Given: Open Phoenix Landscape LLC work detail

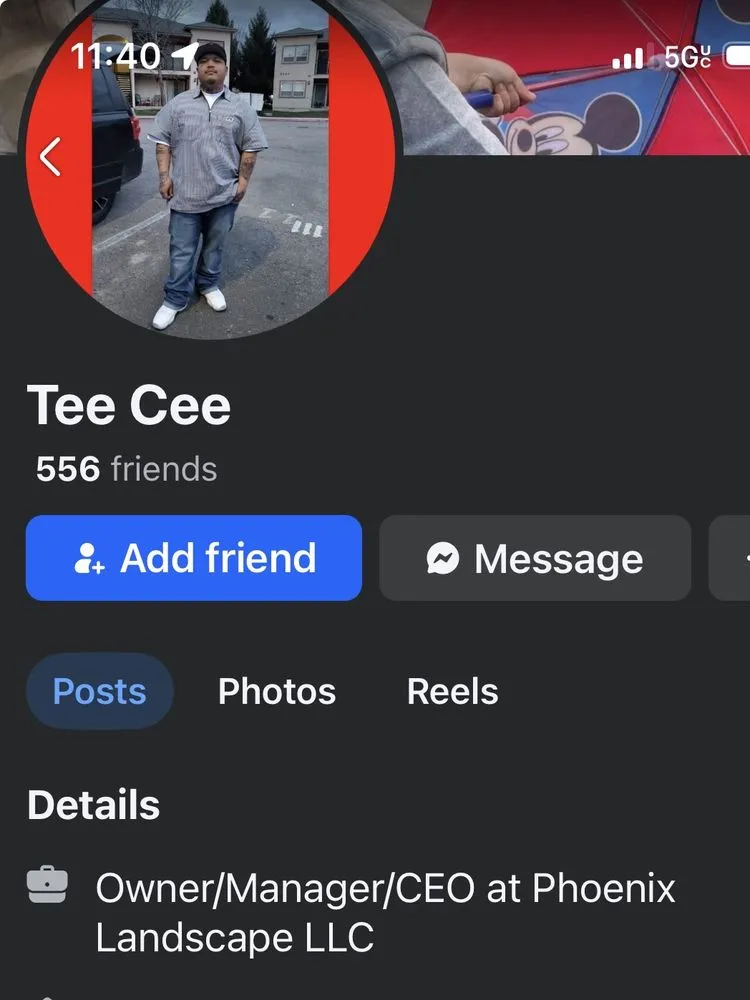Looking at the screenshot, I should (x=385, y=912).
